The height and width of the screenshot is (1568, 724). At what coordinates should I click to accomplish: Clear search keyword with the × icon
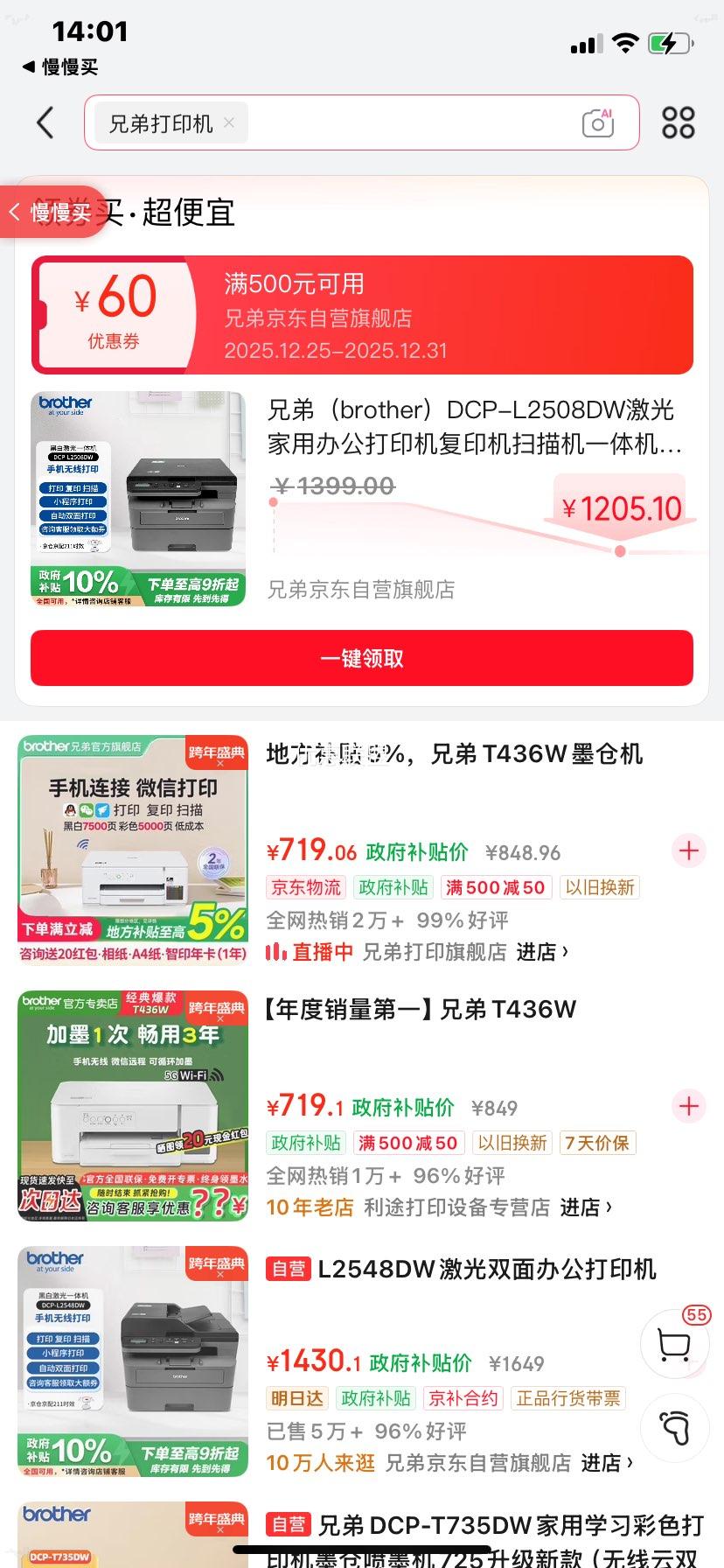coord(227,122)
